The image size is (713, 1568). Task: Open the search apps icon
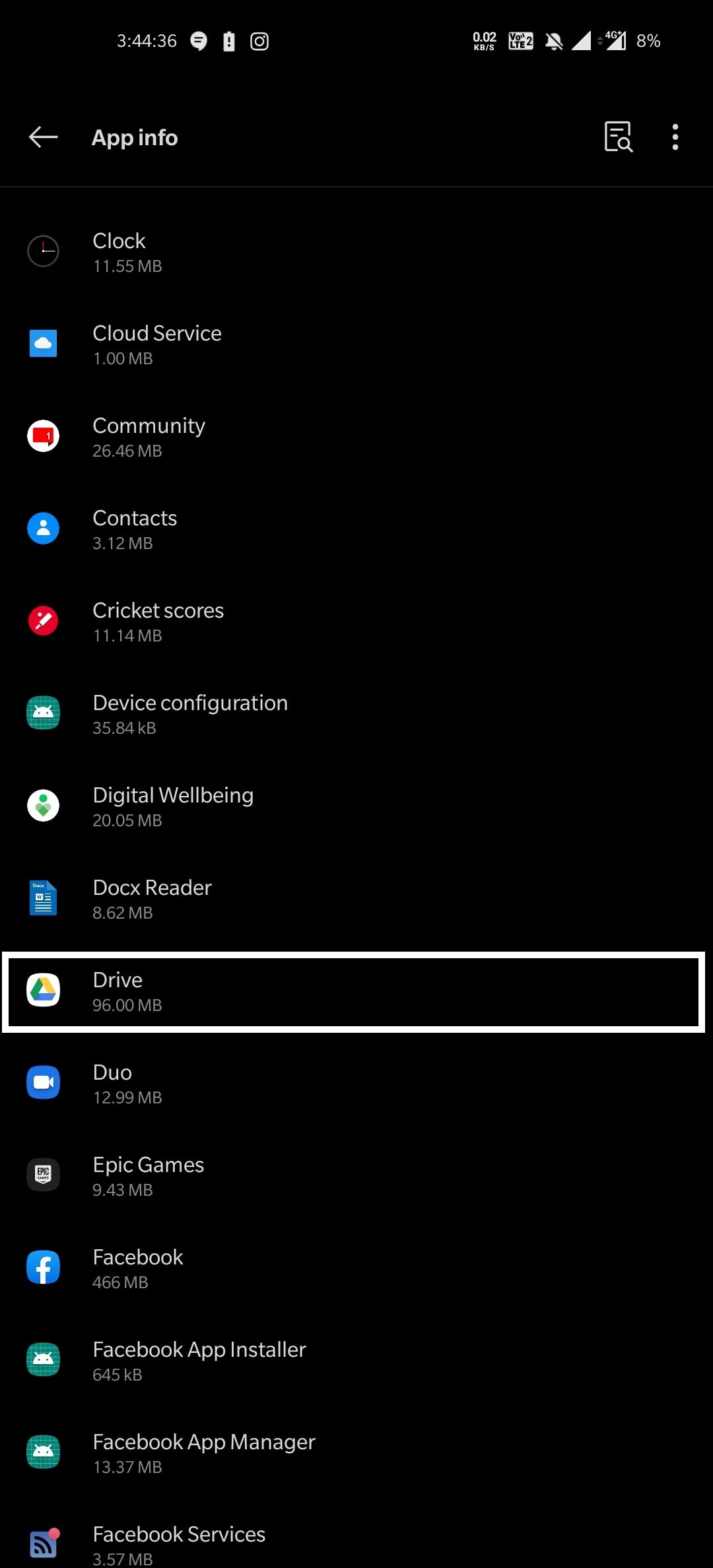(619, 137)
